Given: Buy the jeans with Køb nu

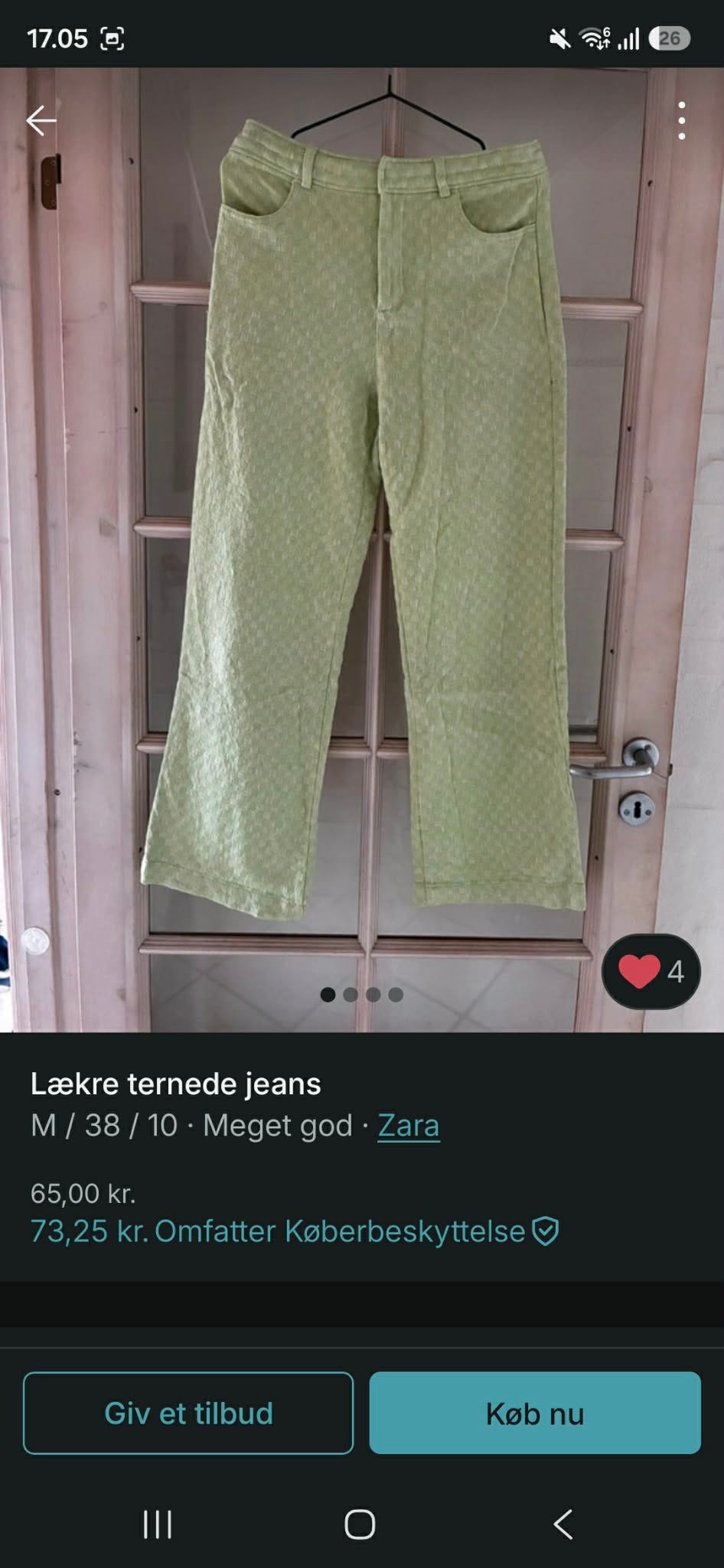Looking at the screenshot, I should tap(535, 1413).
